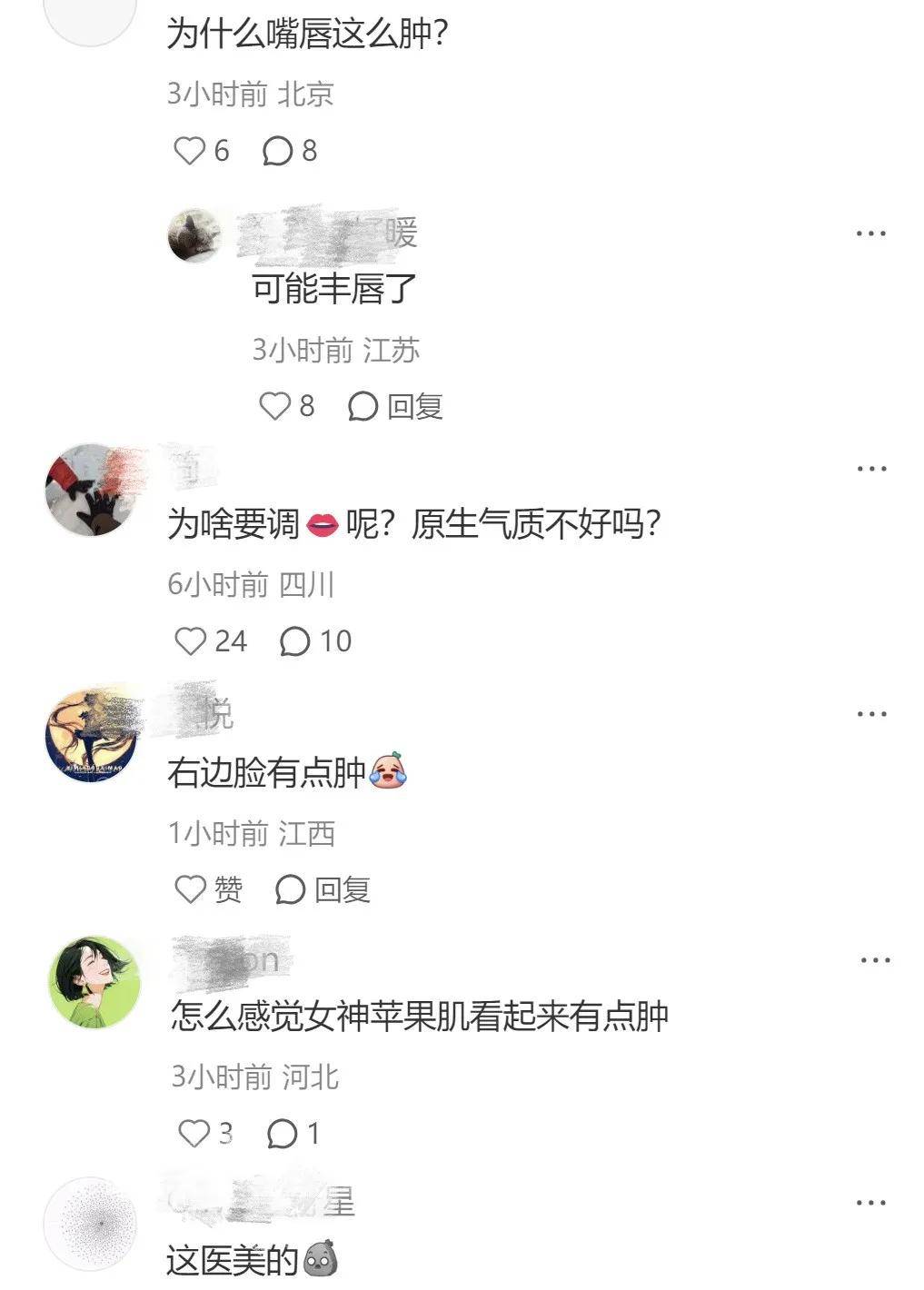This screenshot has width=924, height=1290.
Task: Open profile avatar of the 四川 commenter
Action: coord(91,490)
